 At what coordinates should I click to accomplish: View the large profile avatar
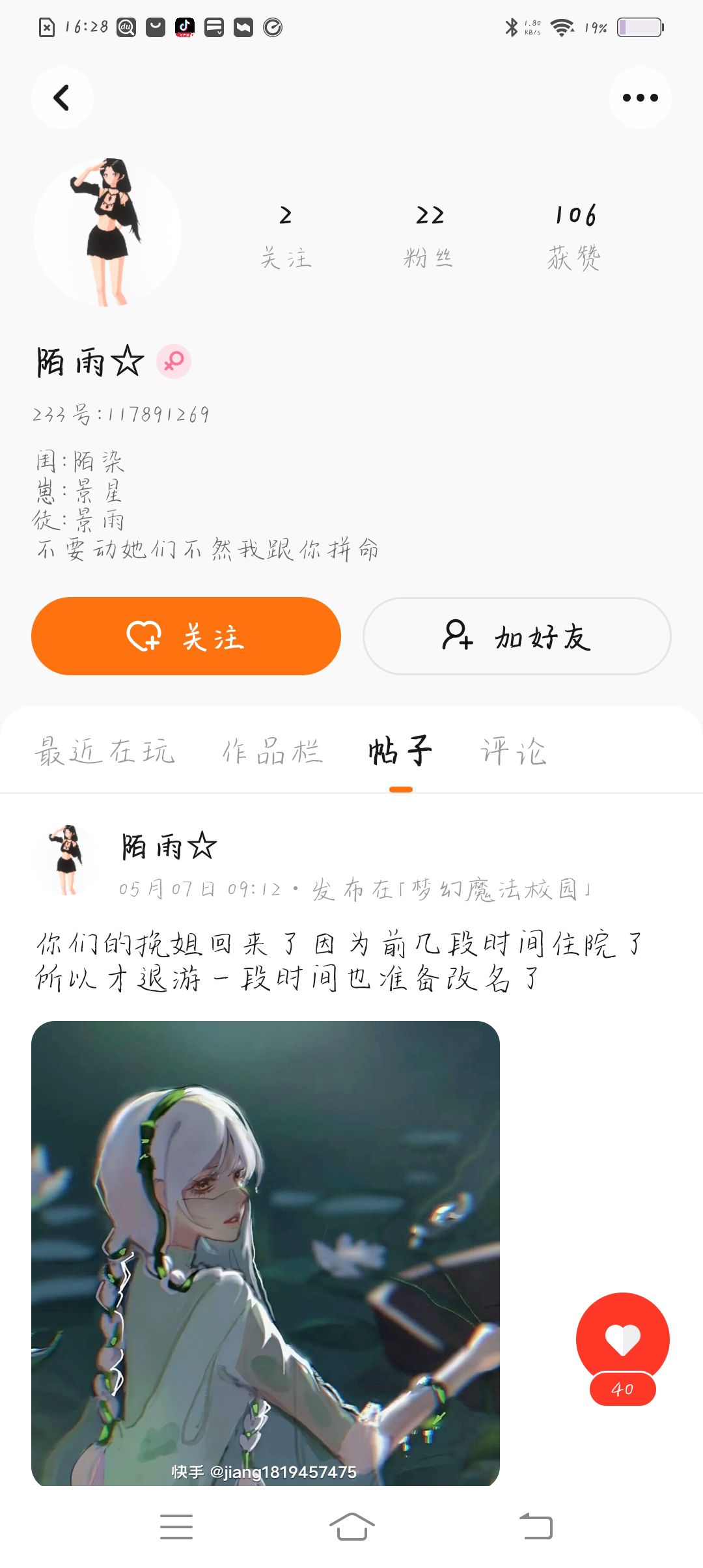point(107,232)
